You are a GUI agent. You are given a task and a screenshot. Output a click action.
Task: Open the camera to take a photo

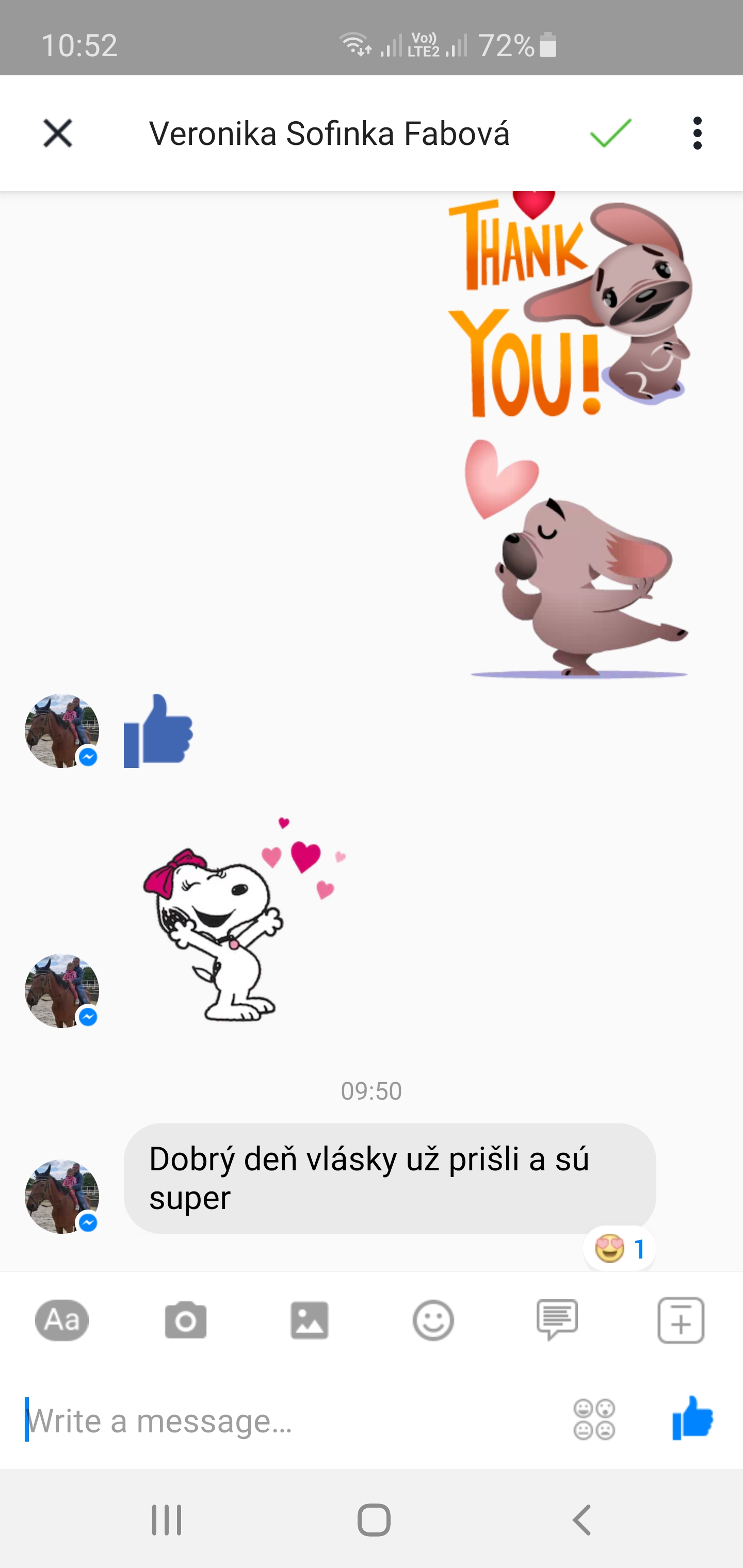[x=186, y=1320]
